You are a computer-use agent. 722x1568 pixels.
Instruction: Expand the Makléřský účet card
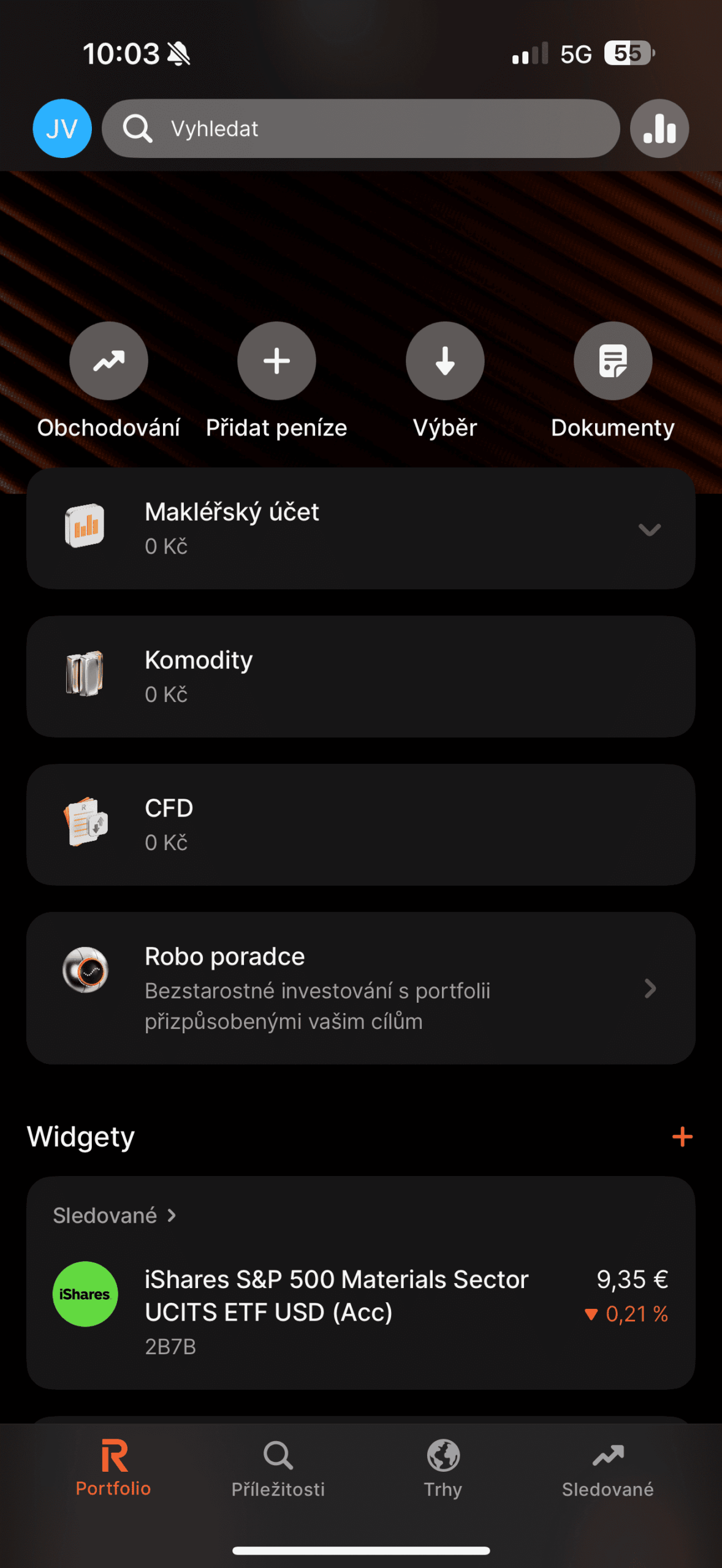coord(649,529)
